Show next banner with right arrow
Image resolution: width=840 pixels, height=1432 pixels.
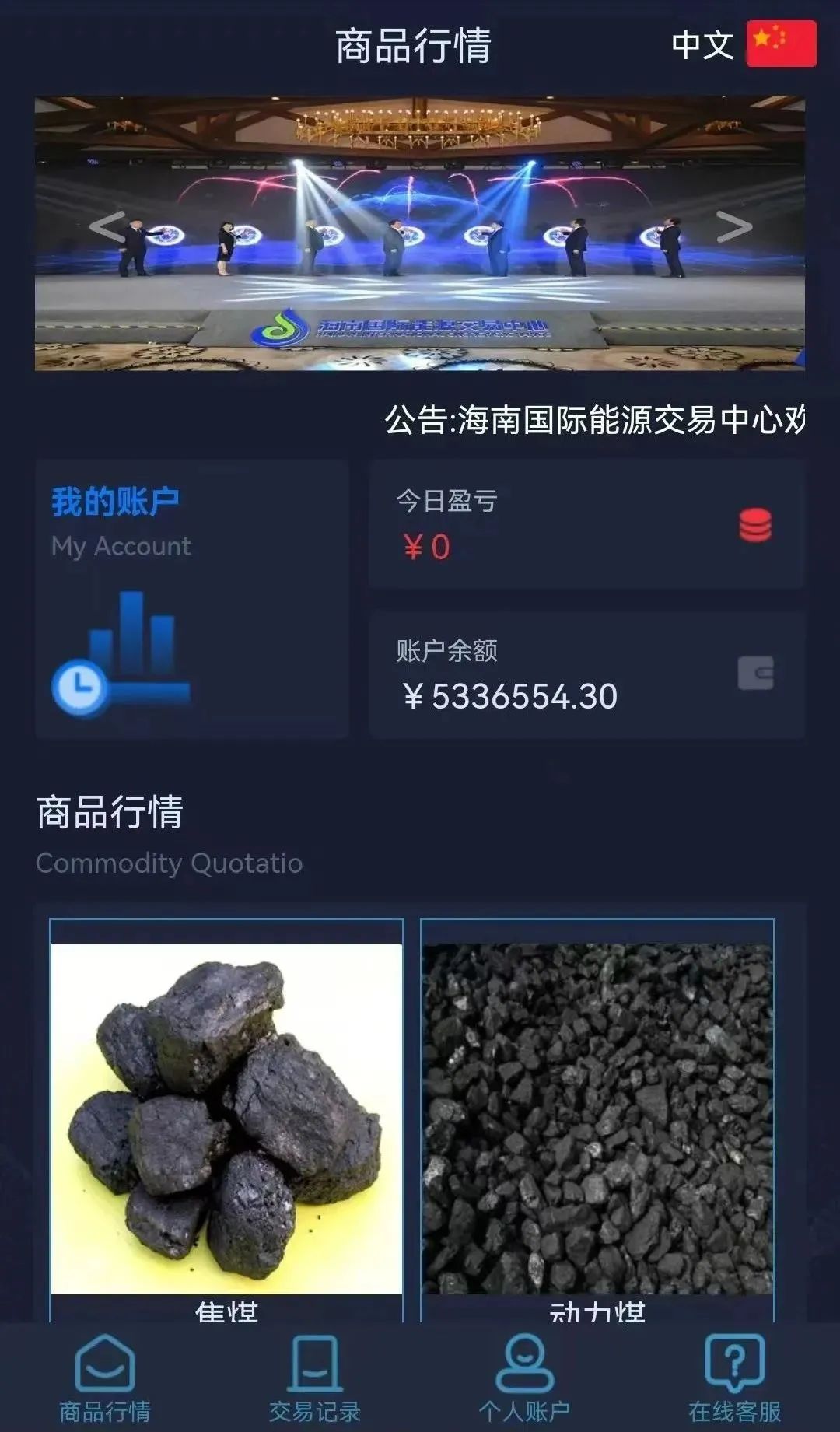(x=733, y=227)
